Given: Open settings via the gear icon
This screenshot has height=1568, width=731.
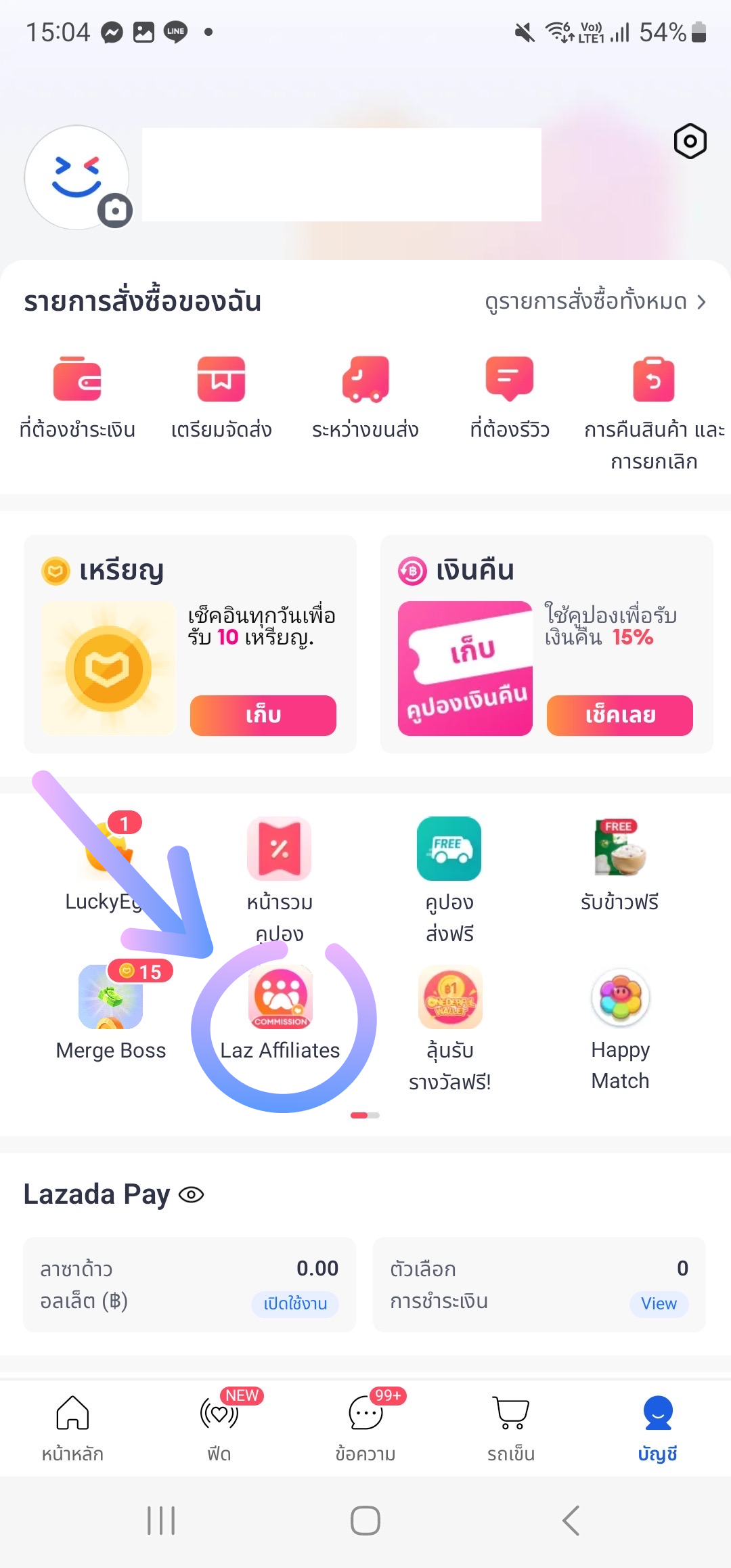Looking at the screenshot, I should click(690, 140).
